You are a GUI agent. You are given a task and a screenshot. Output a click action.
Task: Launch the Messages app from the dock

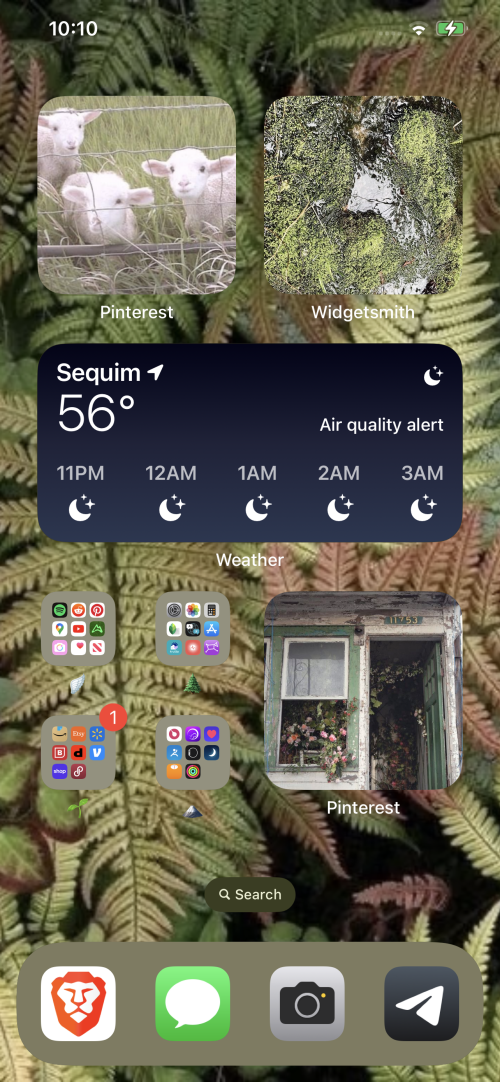[192, 1003]
